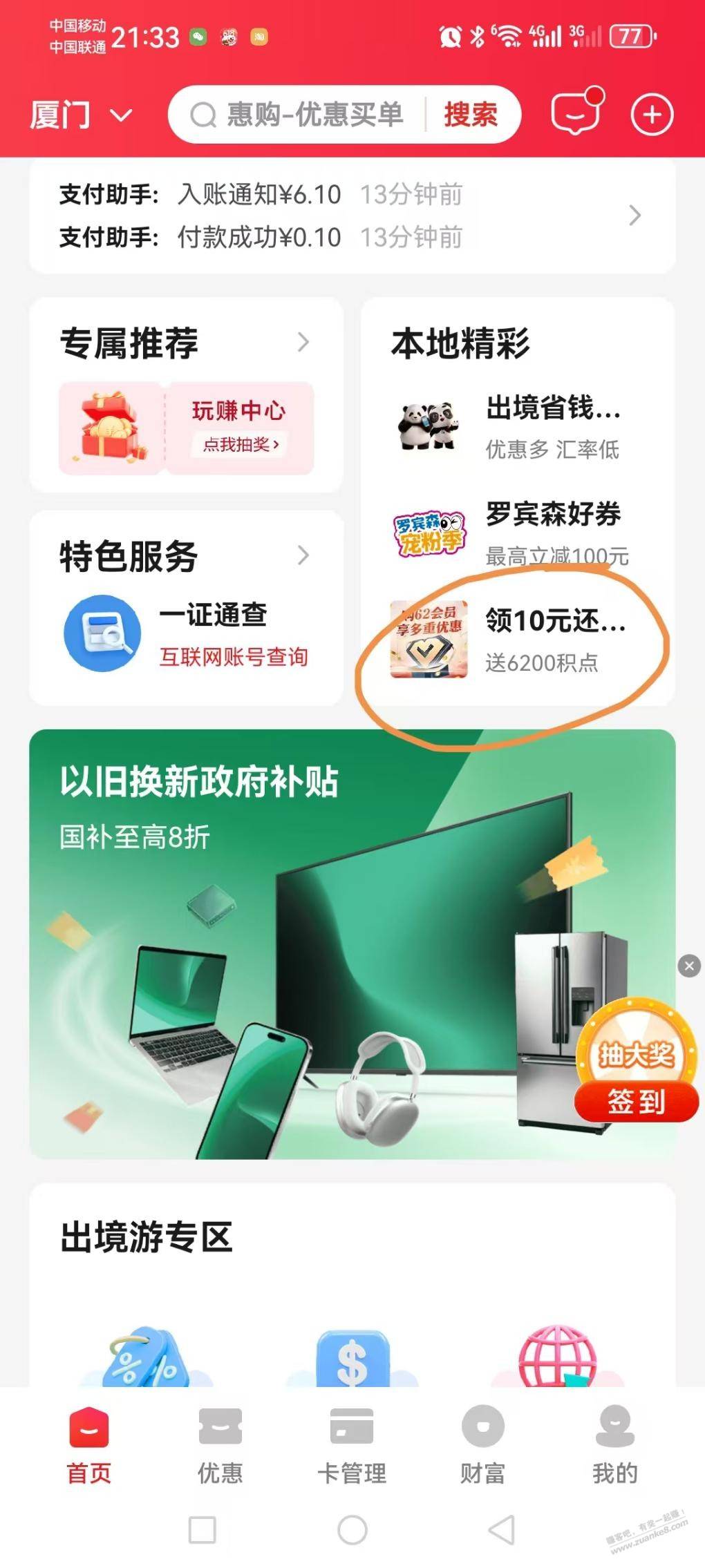The width and height of the screenshot is (705, 1568).
Task: Tap the red 搜索 button
Action: [471, 115]
